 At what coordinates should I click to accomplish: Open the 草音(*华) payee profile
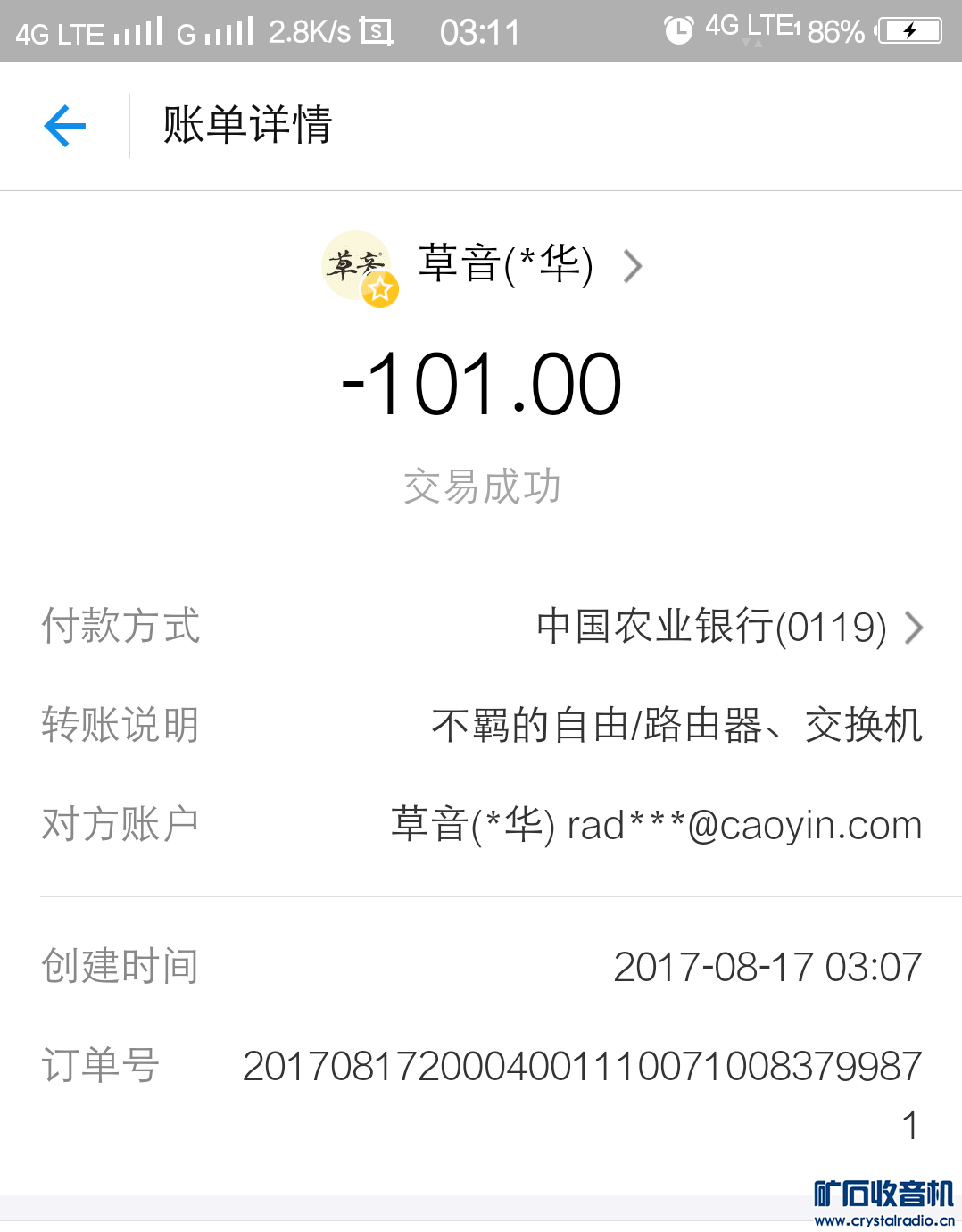pyautogui.click(x=505, y=265)
